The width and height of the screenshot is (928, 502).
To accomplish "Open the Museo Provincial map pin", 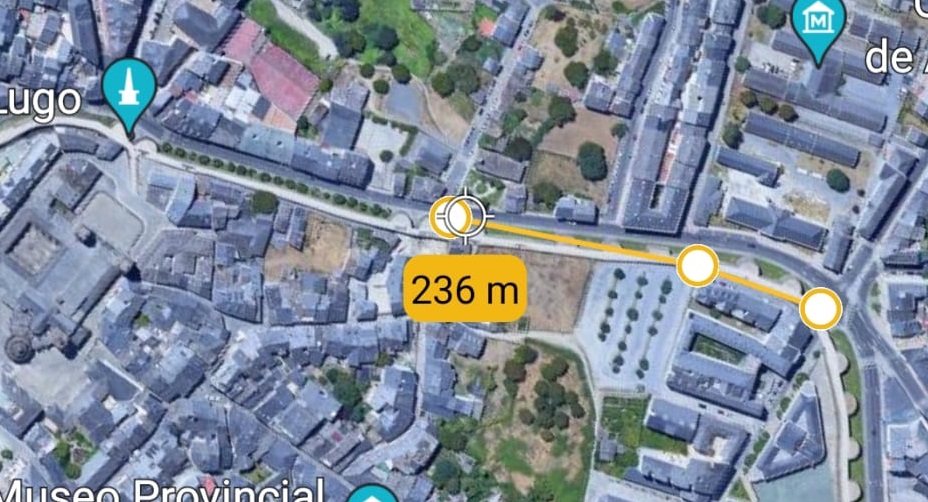I will tap(372, 495).
